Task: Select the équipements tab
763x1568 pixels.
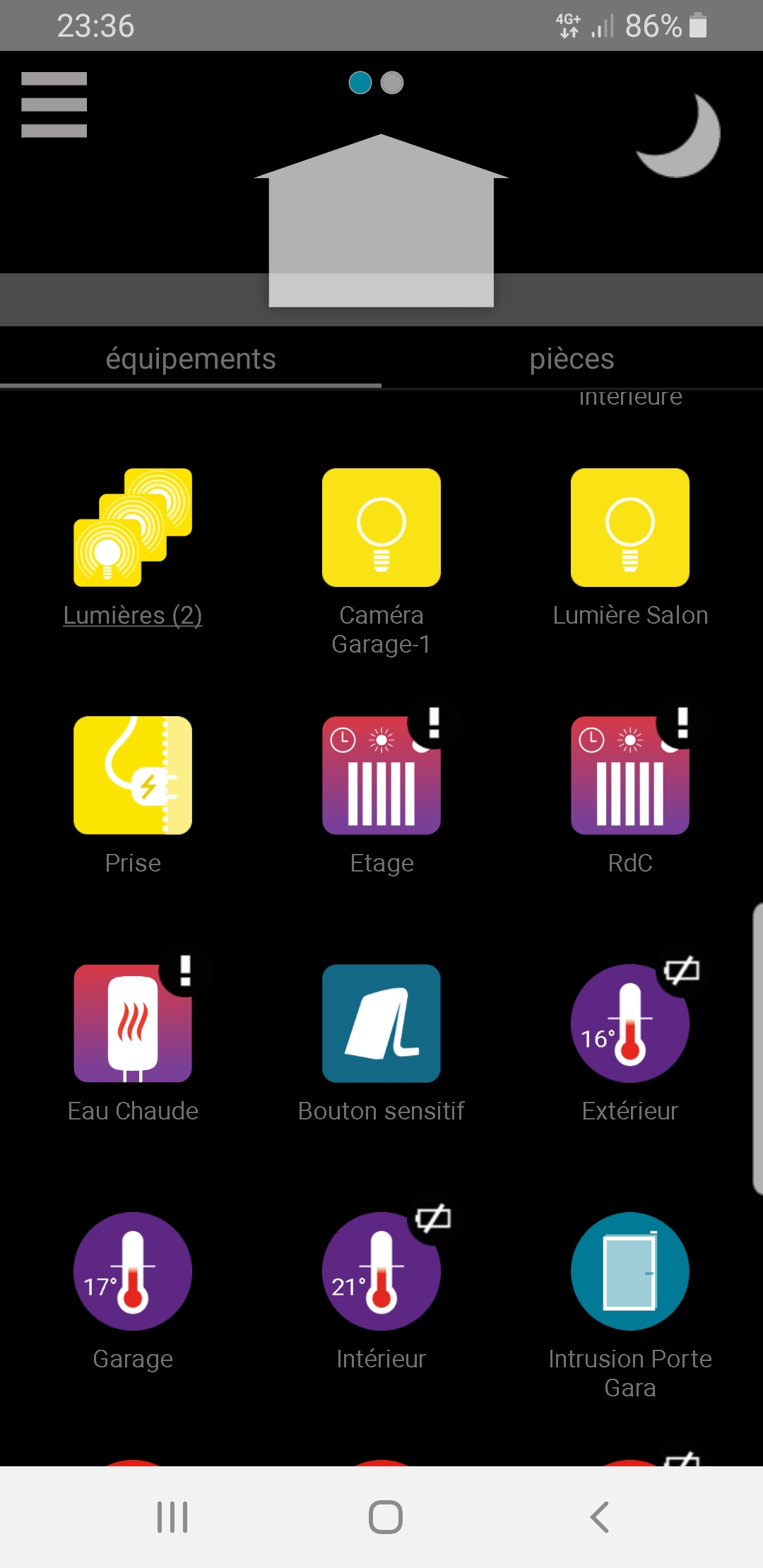Action: tap(191, 359)
